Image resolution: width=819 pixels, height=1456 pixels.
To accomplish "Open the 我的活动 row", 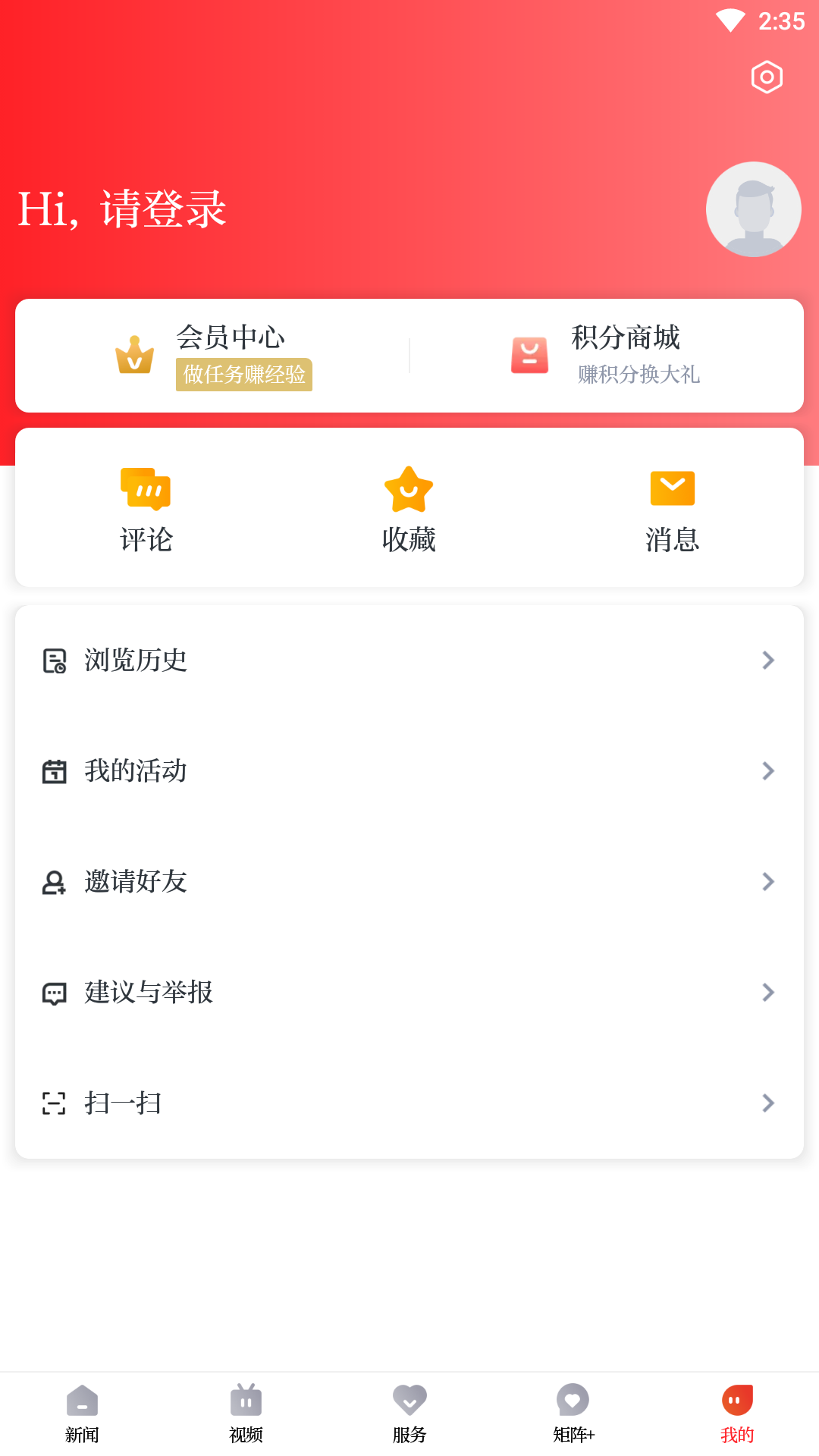I will click(409, 771).
